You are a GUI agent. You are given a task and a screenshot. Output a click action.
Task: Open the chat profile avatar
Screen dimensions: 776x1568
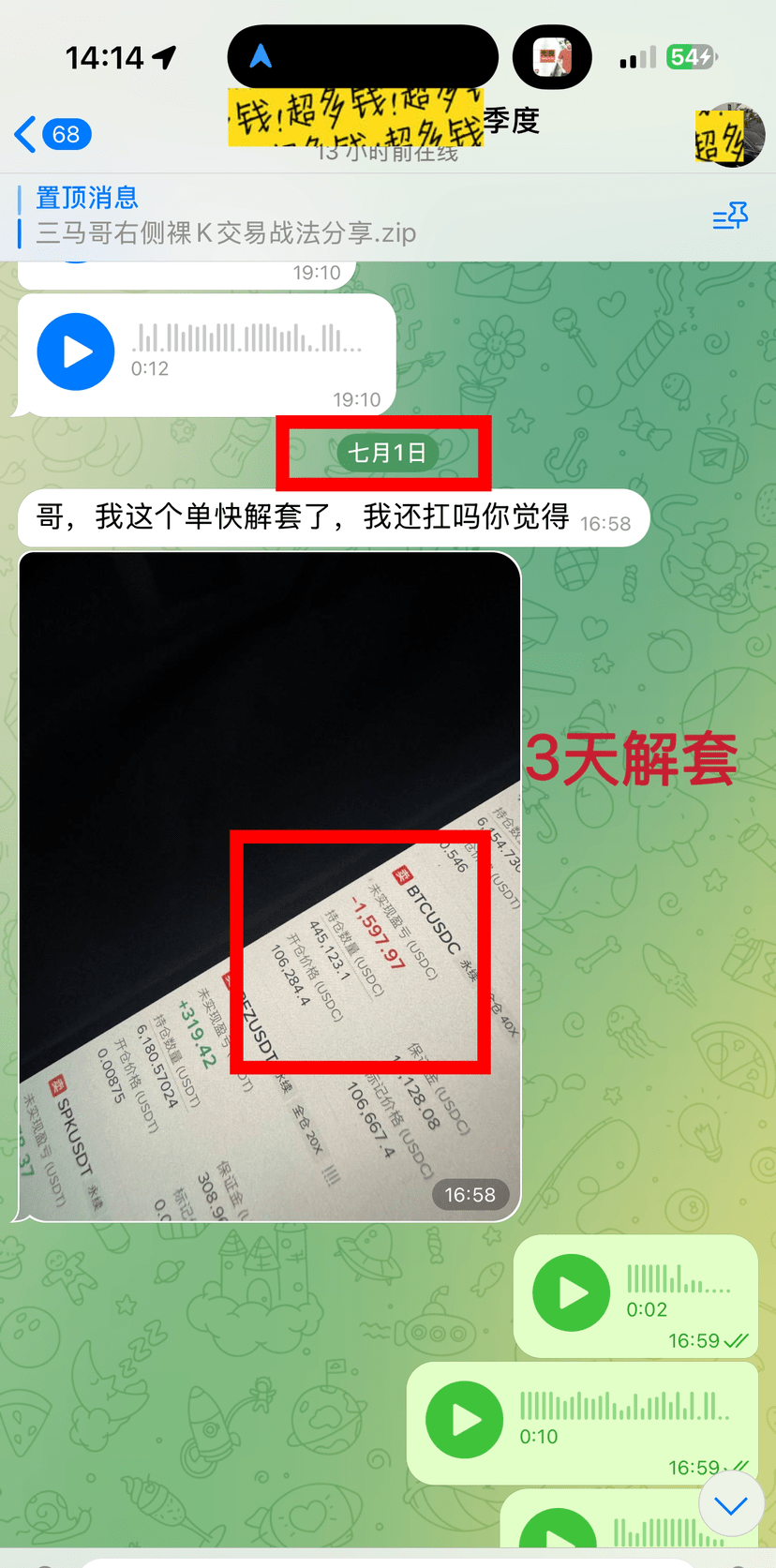pyautogui.click(x=731, y=135)
